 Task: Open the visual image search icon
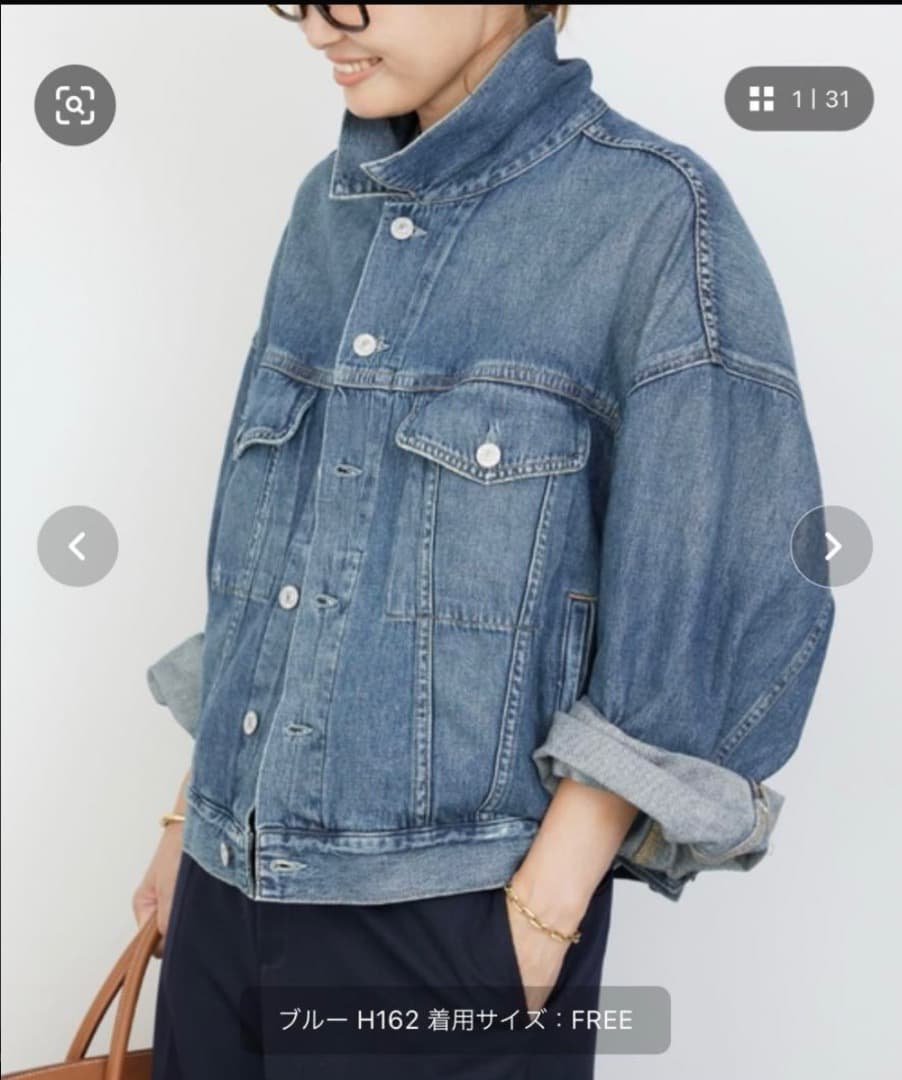75,105
